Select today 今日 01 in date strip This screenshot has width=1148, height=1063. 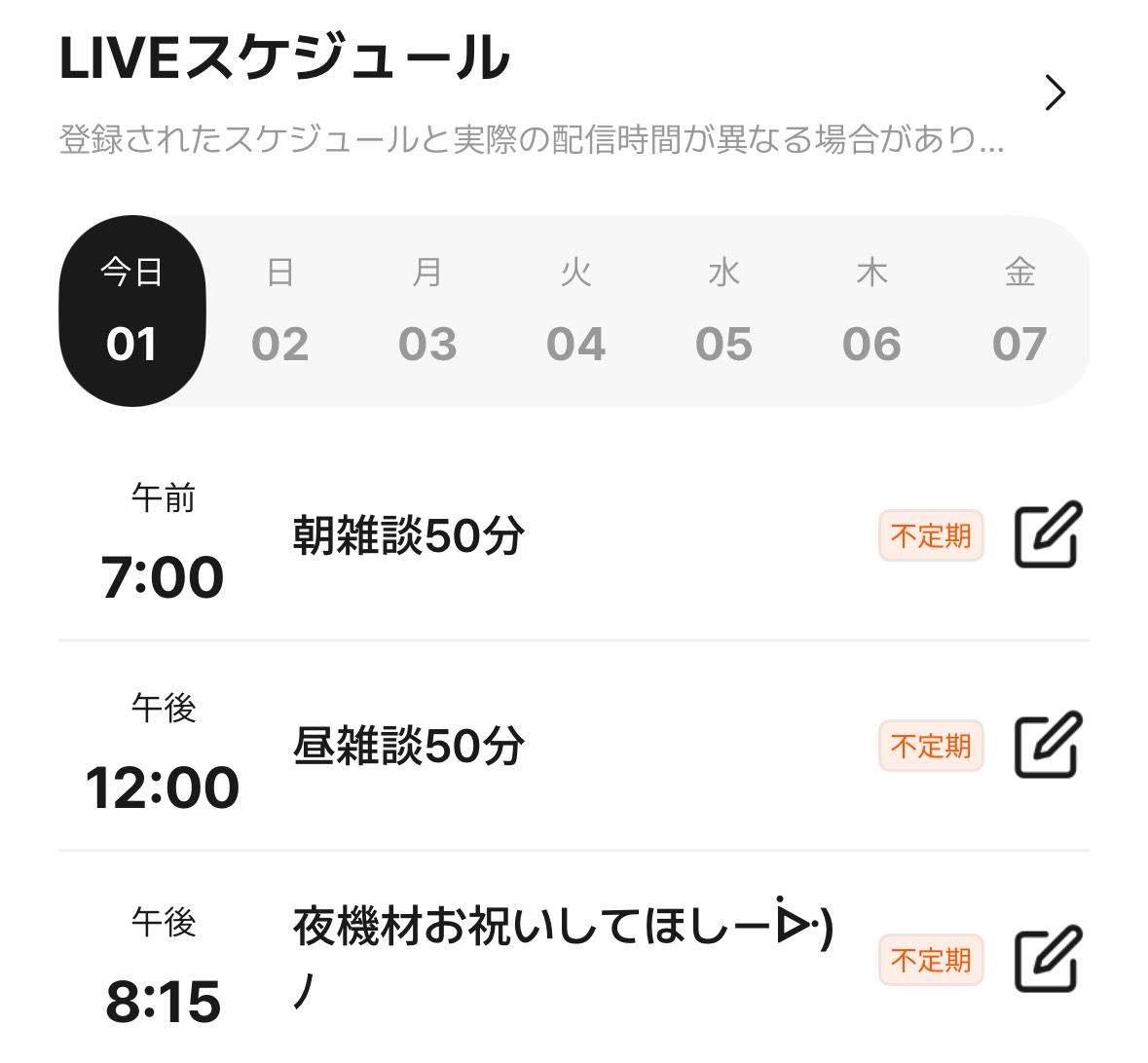click(x=132, y=311)
